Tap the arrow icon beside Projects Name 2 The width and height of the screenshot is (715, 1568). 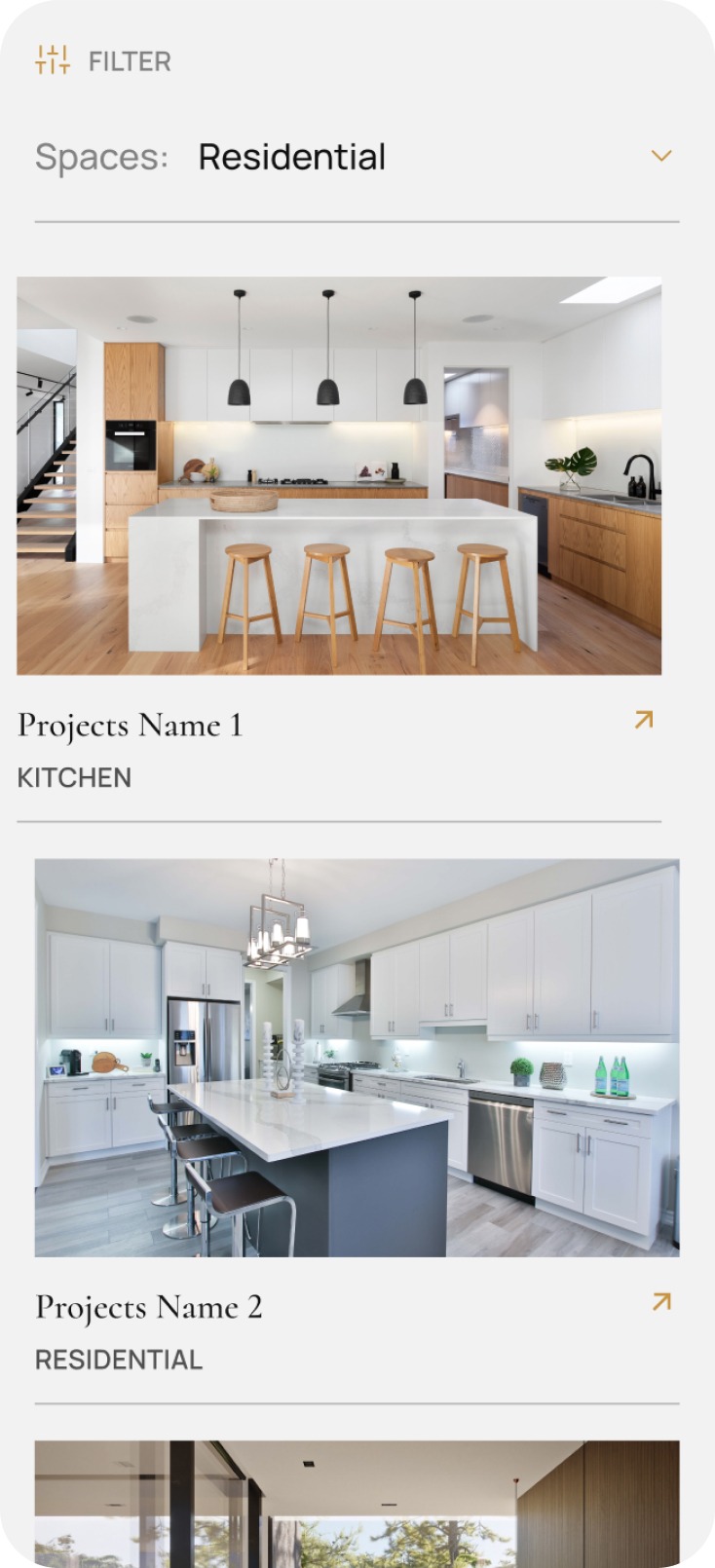pos(661,1302)
